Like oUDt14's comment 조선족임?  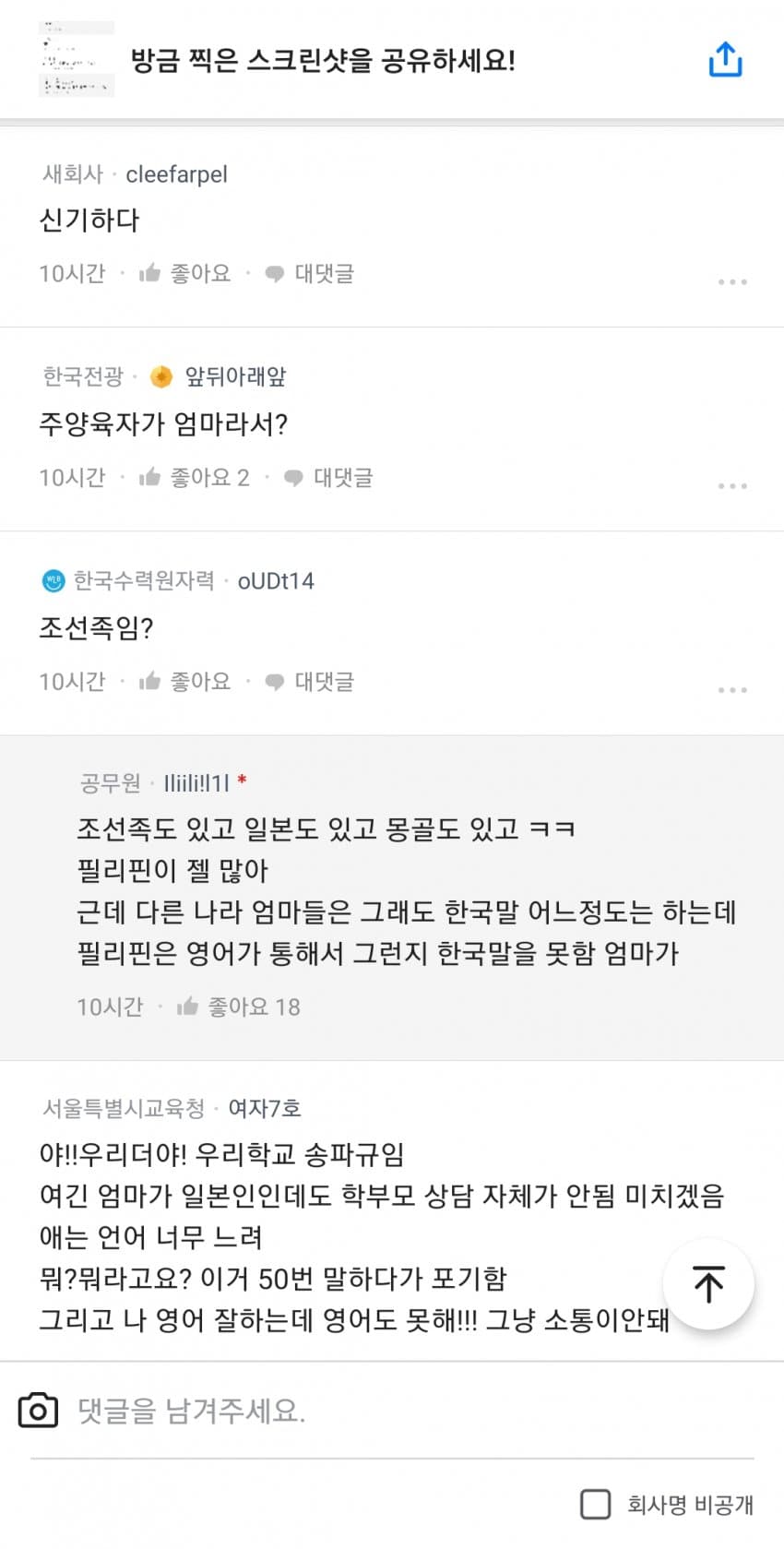(184, 681)
